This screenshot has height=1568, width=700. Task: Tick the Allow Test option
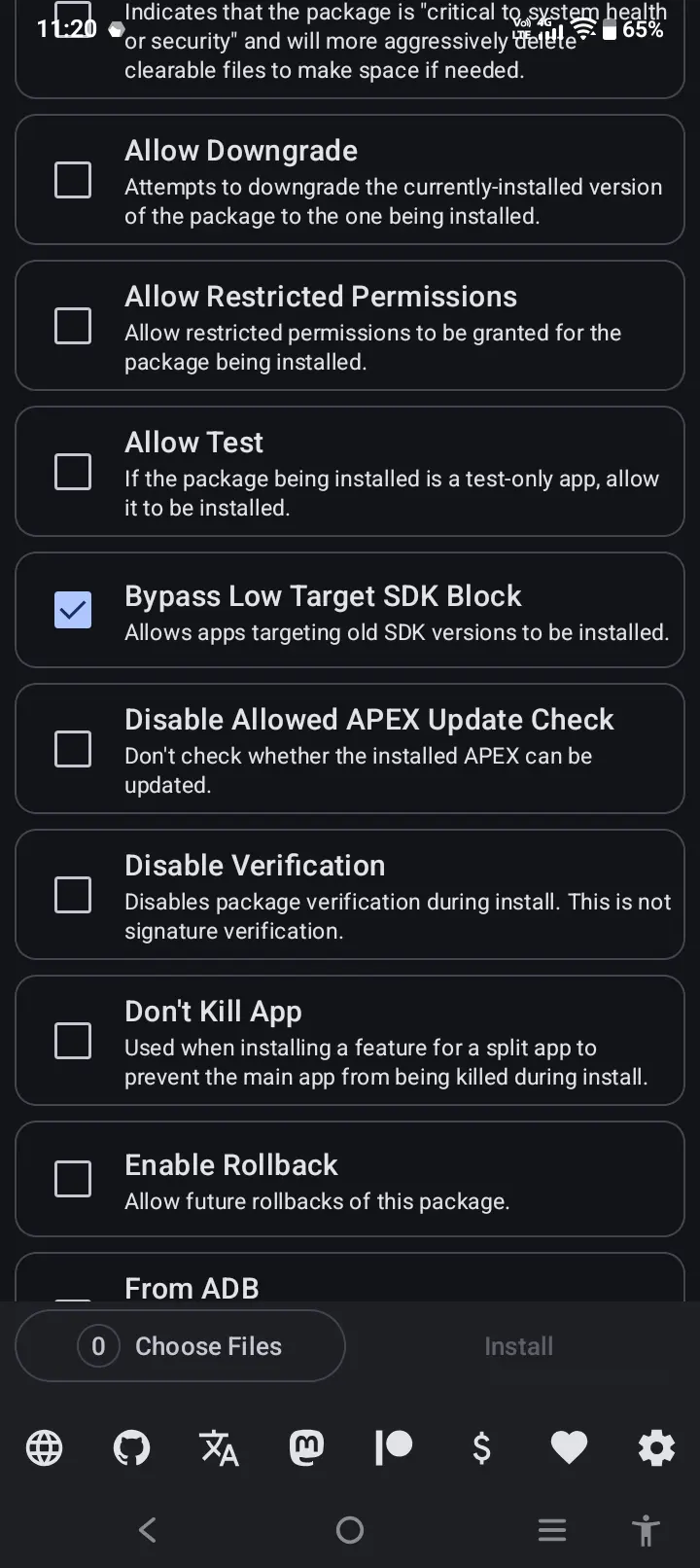coord(73,472)
